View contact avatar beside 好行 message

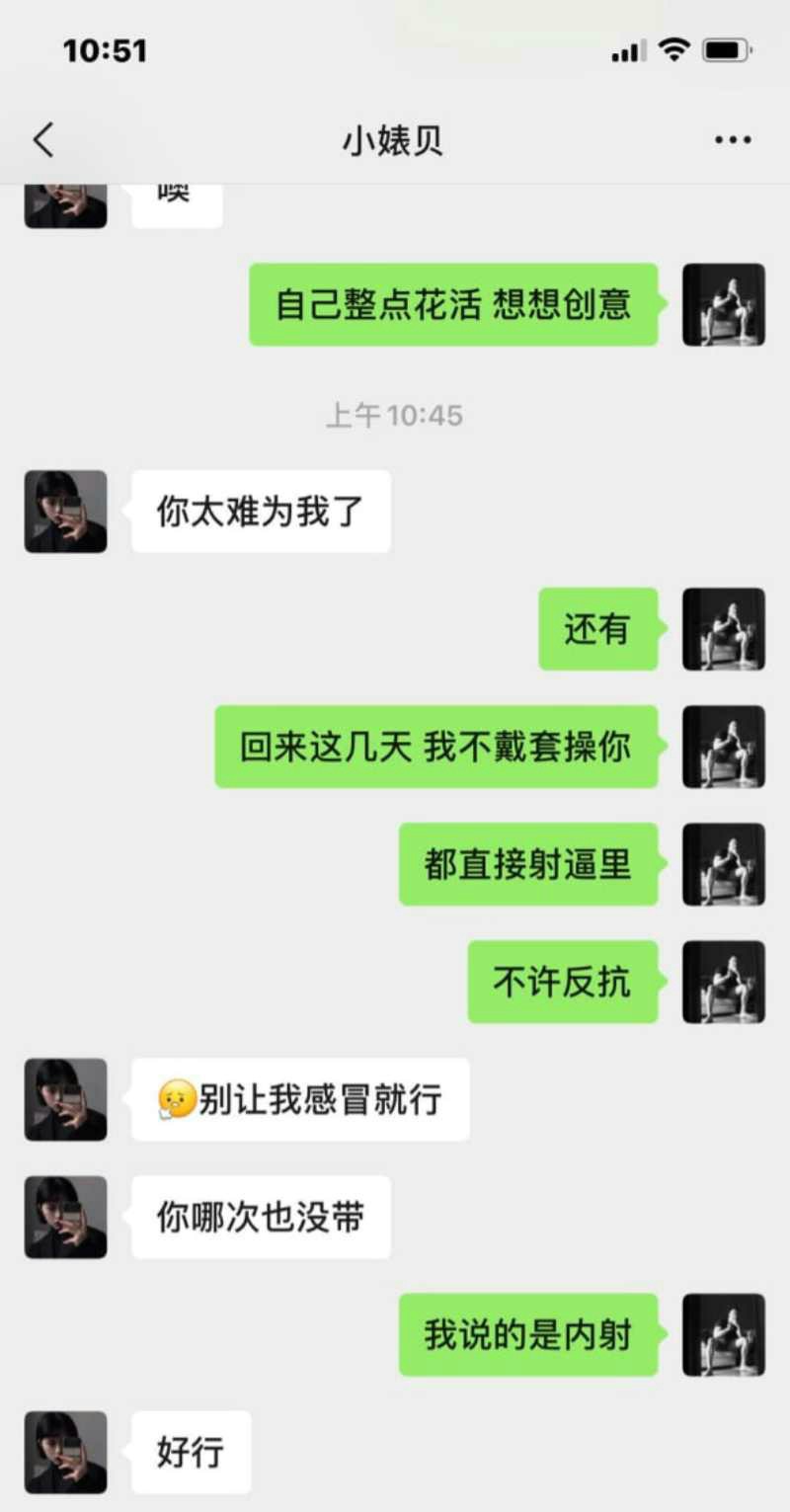[x=66, y=1452]
